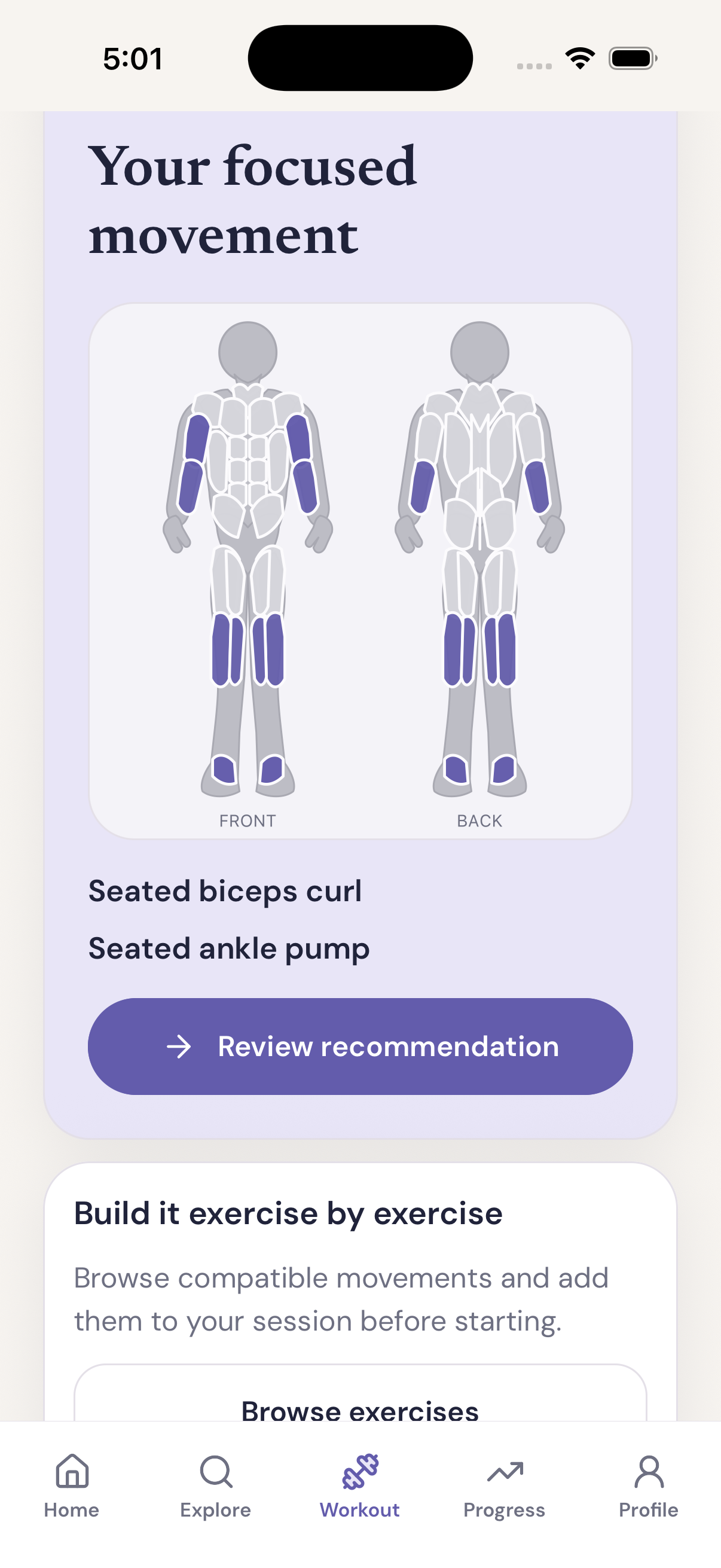The width and height of the screenshot is (721, 1568).
Task: Select the Workout tab
Action: [x=360, y=1486]
